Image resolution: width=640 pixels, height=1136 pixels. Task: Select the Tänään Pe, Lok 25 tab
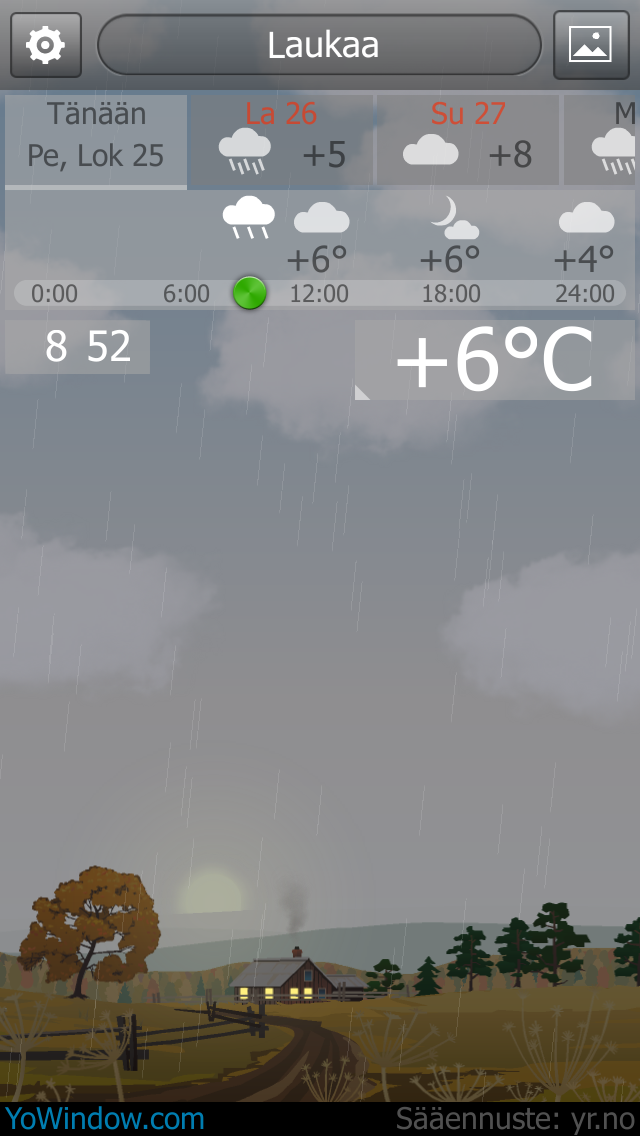(96, 141)
